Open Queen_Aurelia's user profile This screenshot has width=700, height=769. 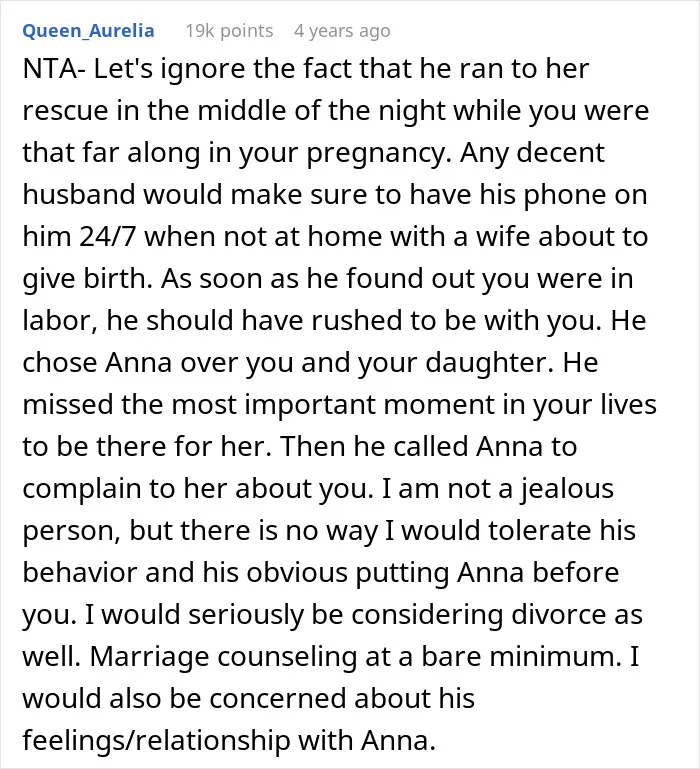coord(88,31)
